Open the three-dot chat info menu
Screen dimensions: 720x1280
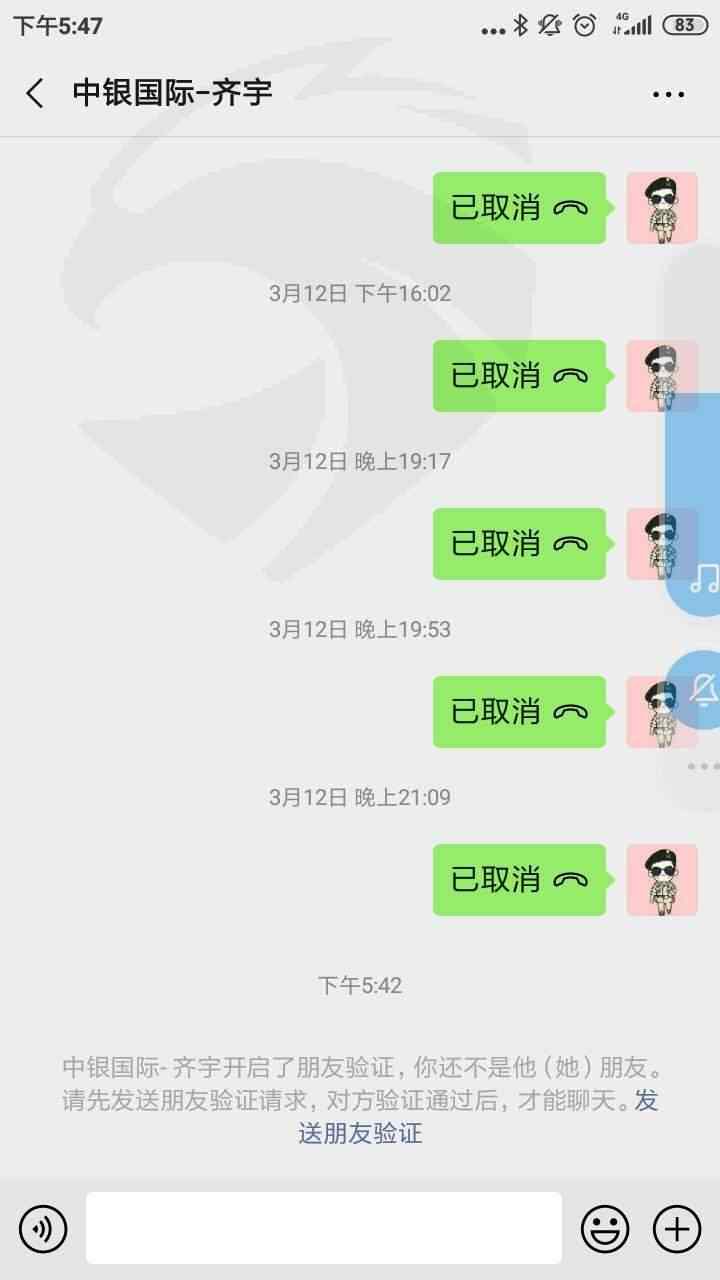[668, 95]
